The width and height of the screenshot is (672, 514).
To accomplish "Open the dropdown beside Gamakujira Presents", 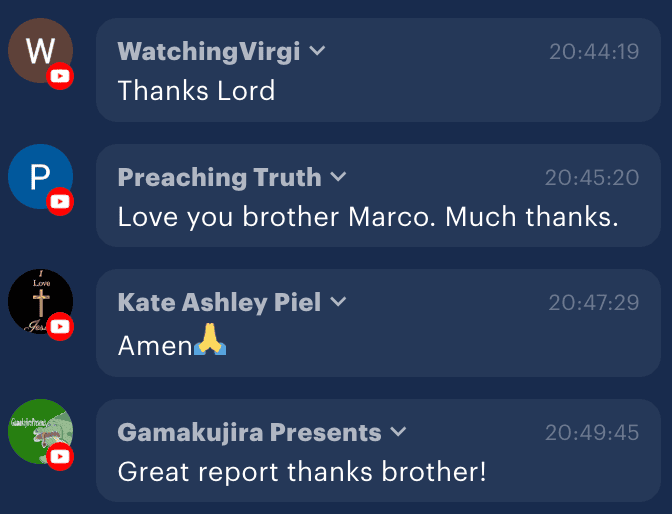I will pyautogui.click(x=398, y=433).
